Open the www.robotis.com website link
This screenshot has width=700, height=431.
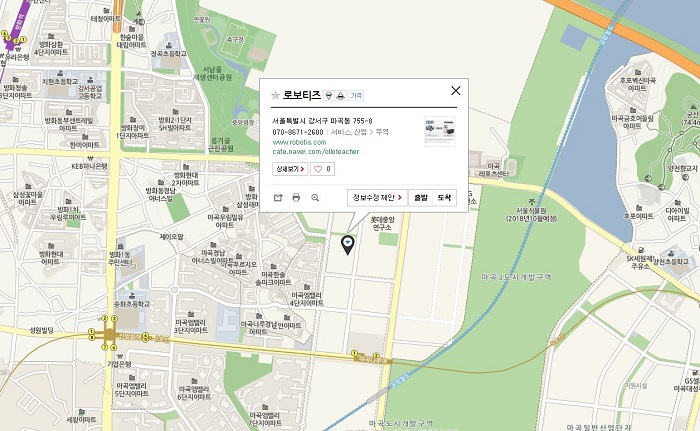(299, 141)
